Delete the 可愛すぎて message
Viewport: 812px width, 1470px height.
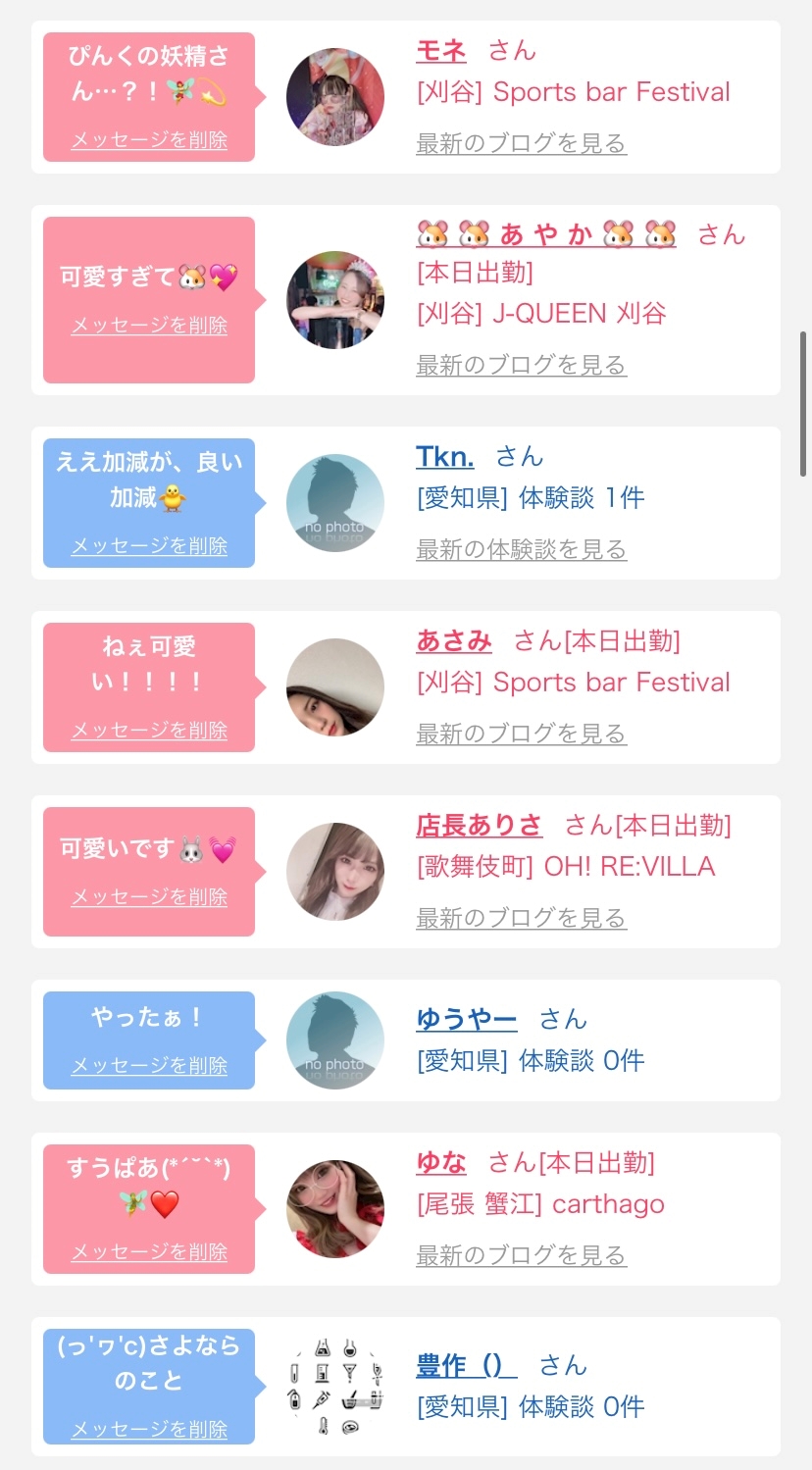pos(149,325)
